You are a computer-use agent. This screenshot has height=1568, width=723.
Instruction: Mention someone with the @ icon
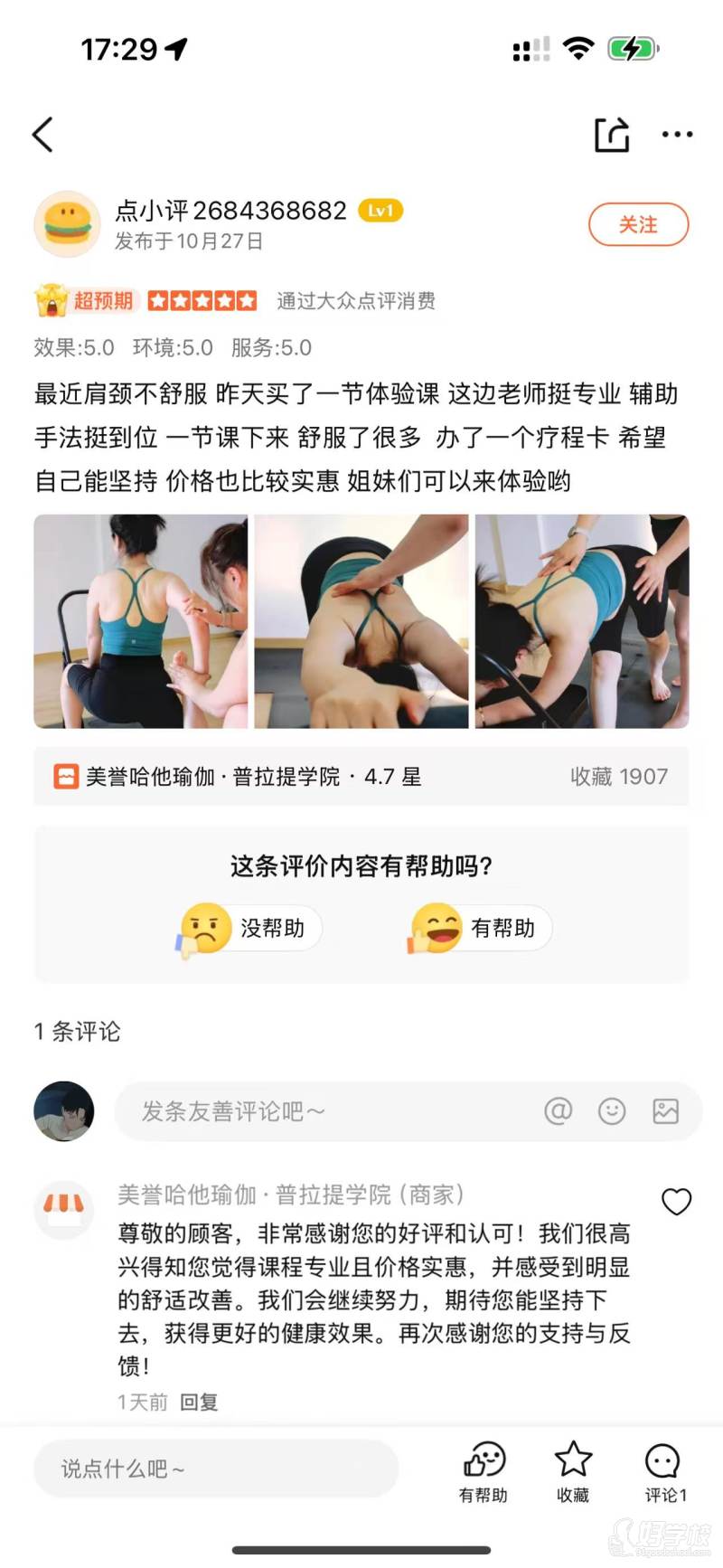point(559,1110)
